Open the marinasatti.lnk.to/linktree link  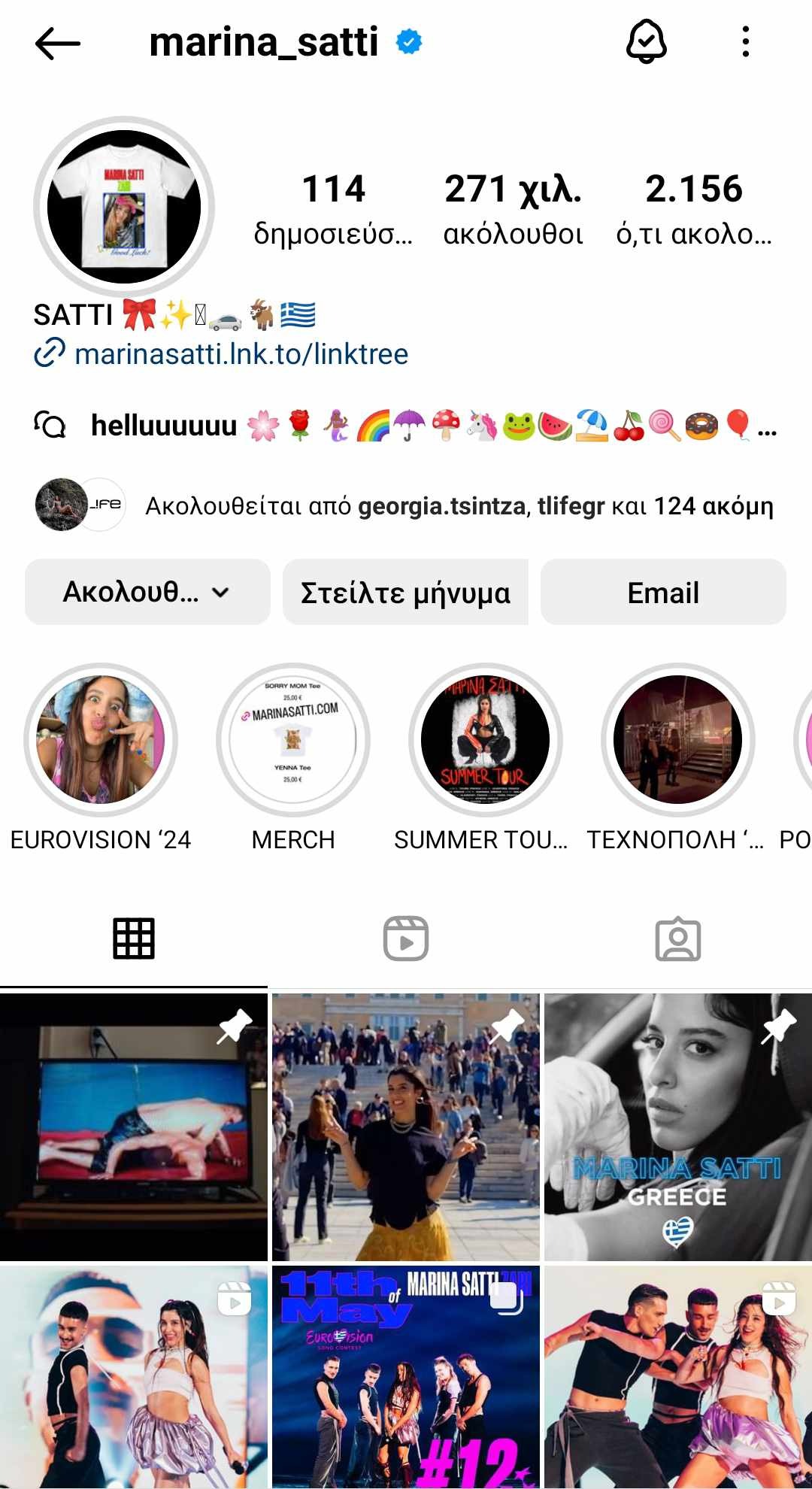241,353
